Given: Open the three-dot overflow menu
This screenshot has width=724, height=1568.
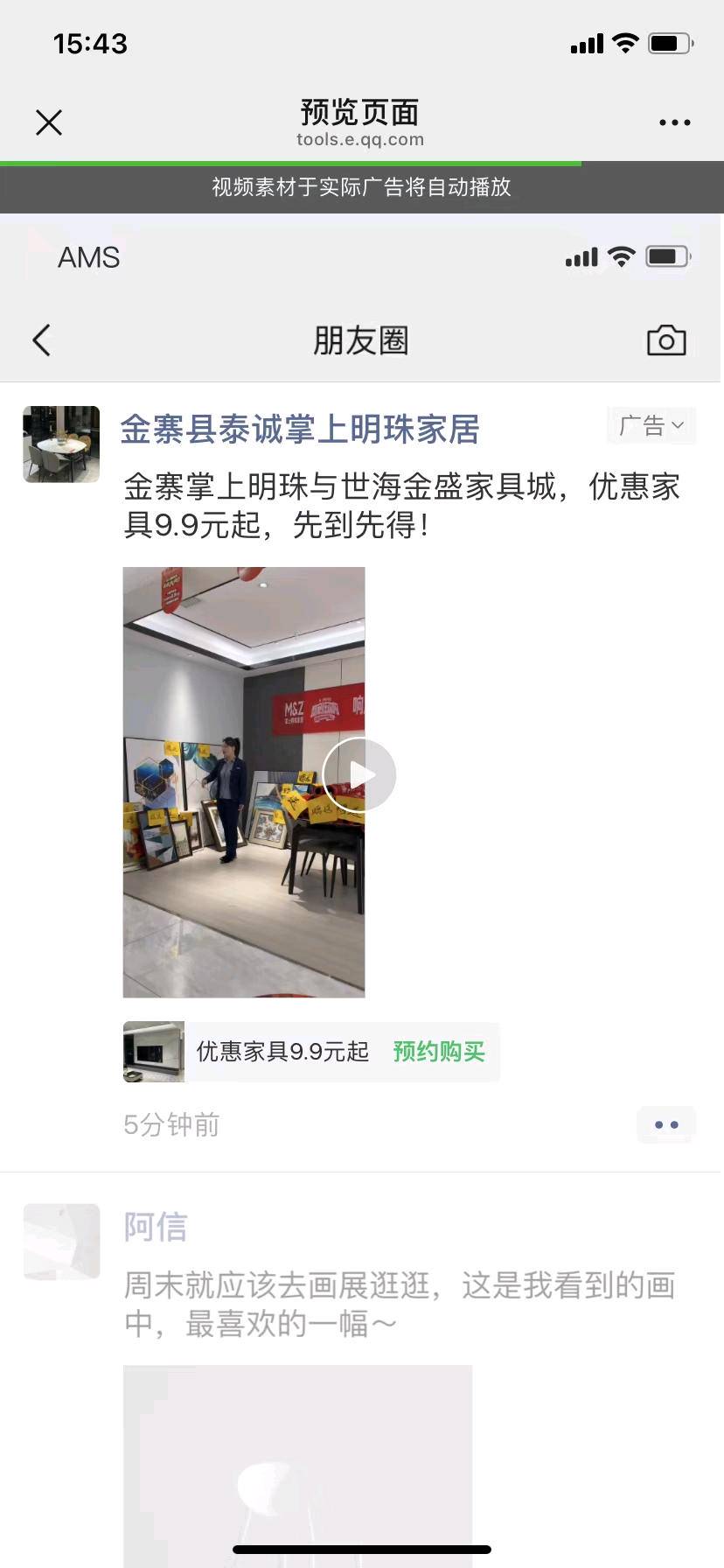Looking at the screenshot, I should [674, 122].
